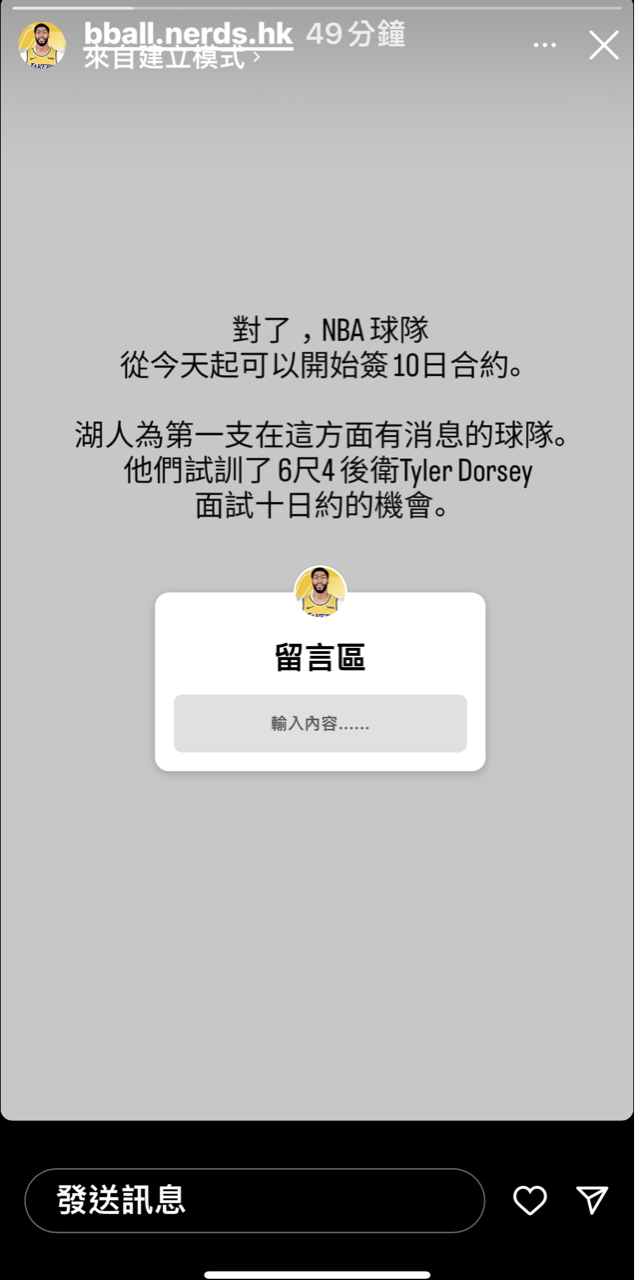Tap the 發送訊息 message field
Image resolution: width=635 pixels, height=1280 pixels.
(254, 1200)
